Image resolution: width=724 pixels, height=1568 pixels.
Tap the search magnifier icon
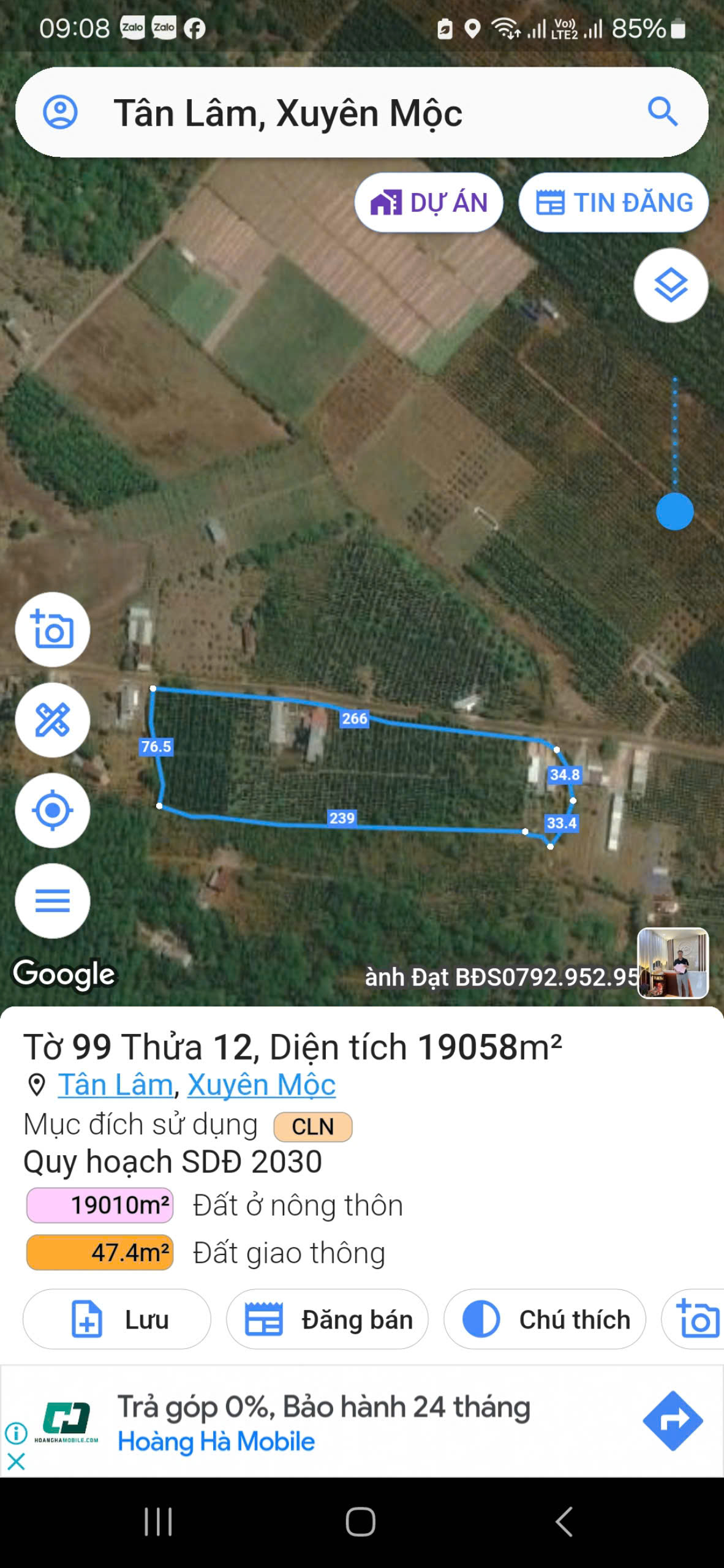[x=662, y=112]
